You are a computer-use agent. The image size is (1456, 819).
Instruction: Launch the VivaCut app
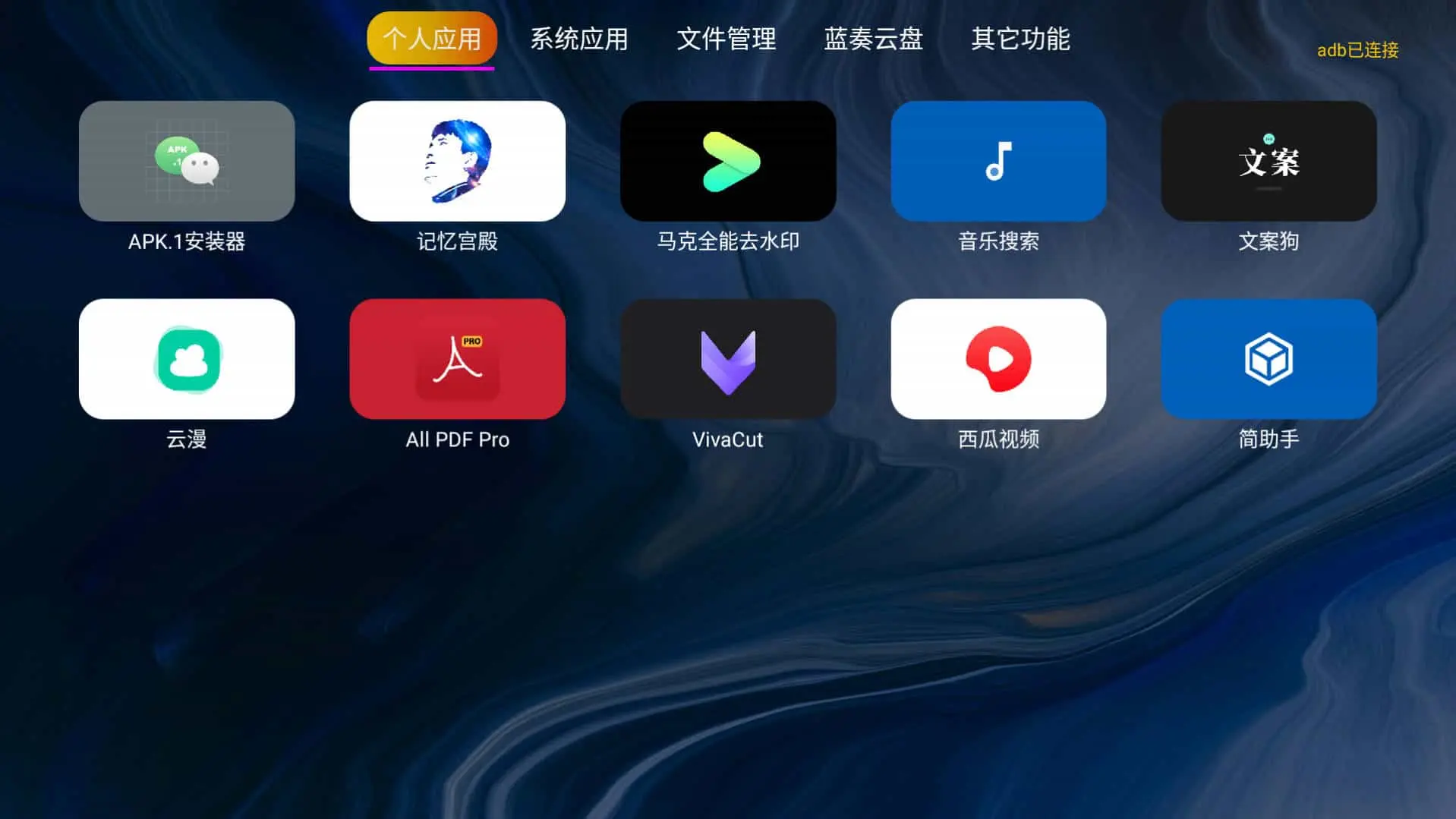tap(728, 359)
